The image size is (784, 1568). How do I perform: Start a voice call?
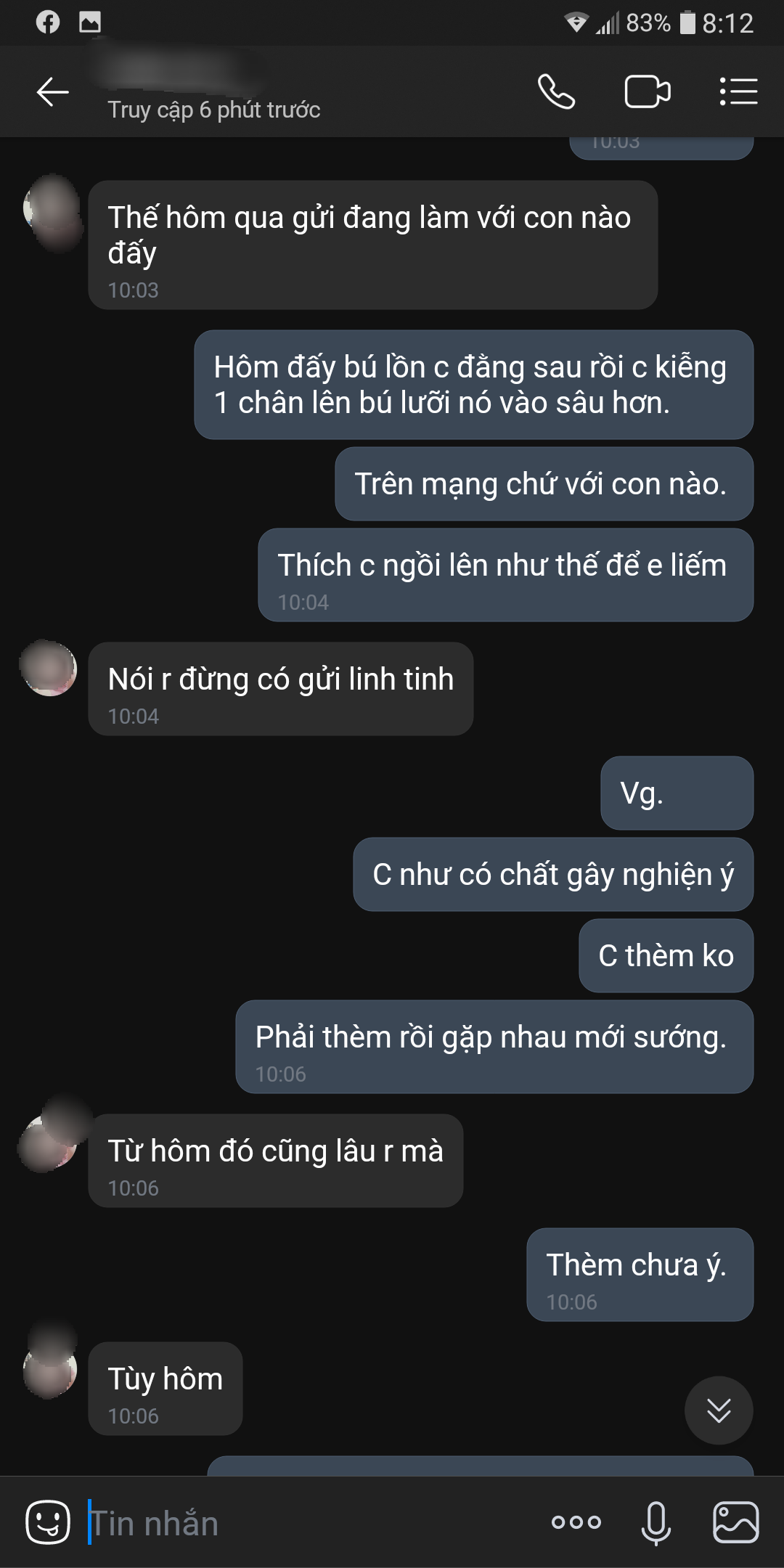[x=556, y=92]
